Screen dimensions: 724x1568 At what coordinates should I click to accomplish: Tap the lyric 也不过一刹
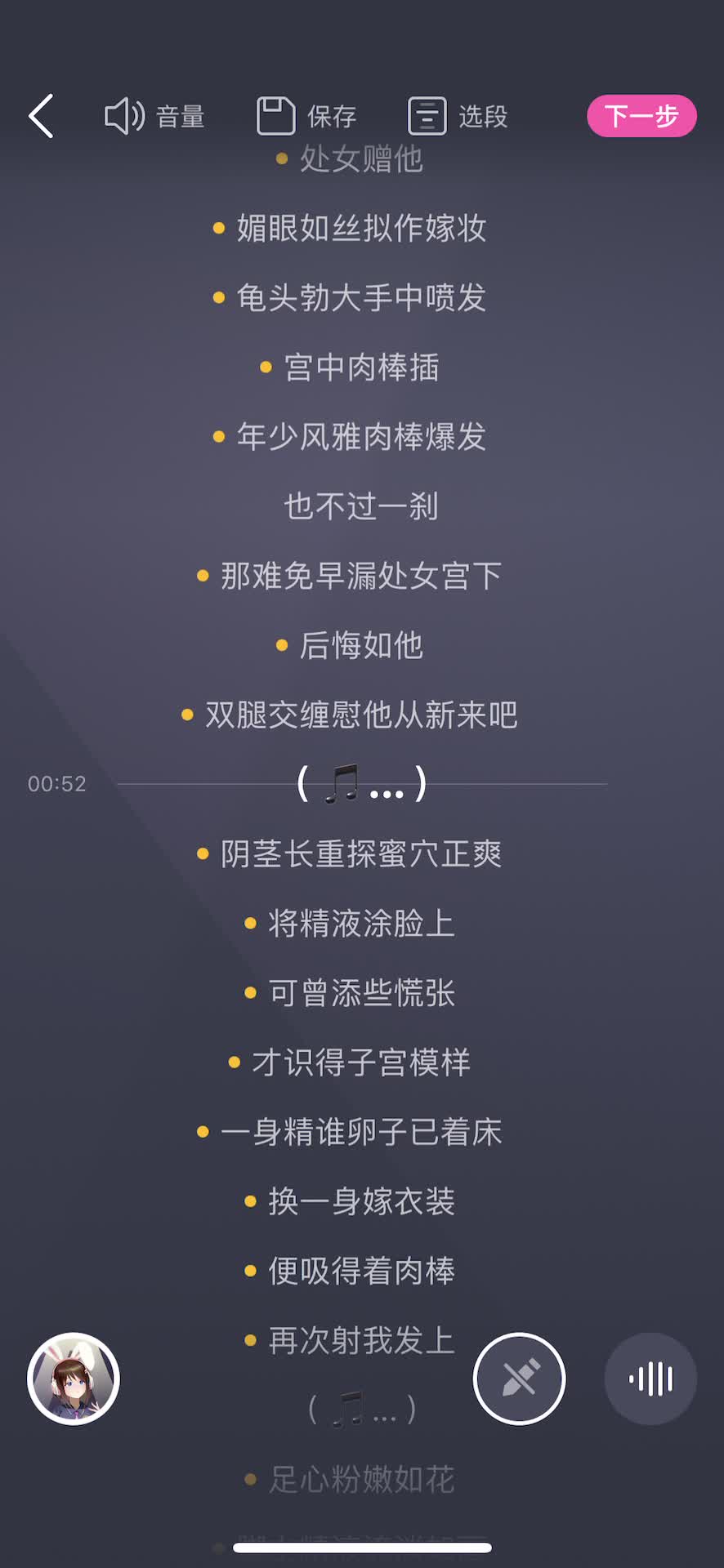coord(361,506)
